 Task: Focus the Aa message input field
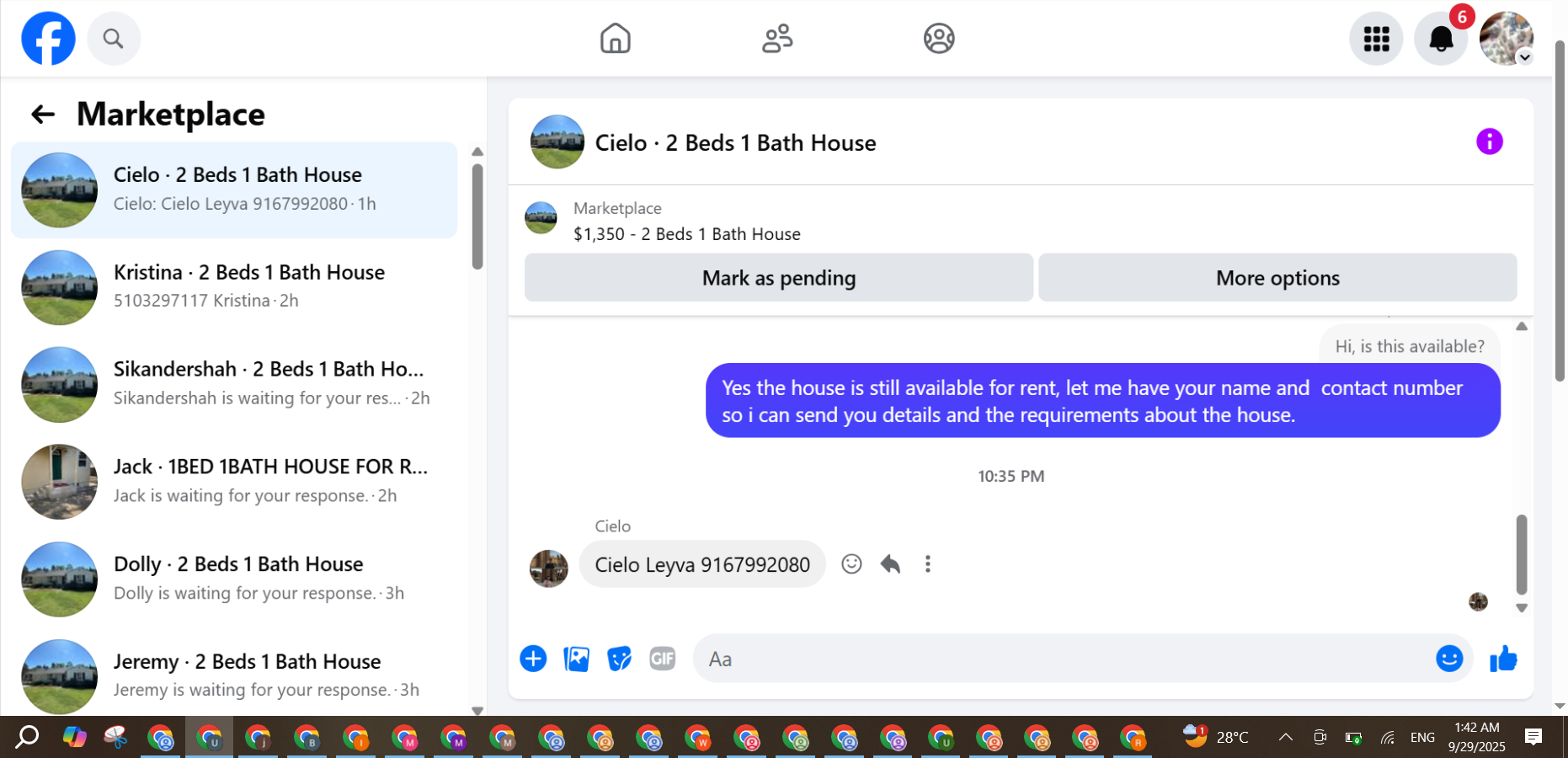pyautogui.click(x=1064, y=659)
